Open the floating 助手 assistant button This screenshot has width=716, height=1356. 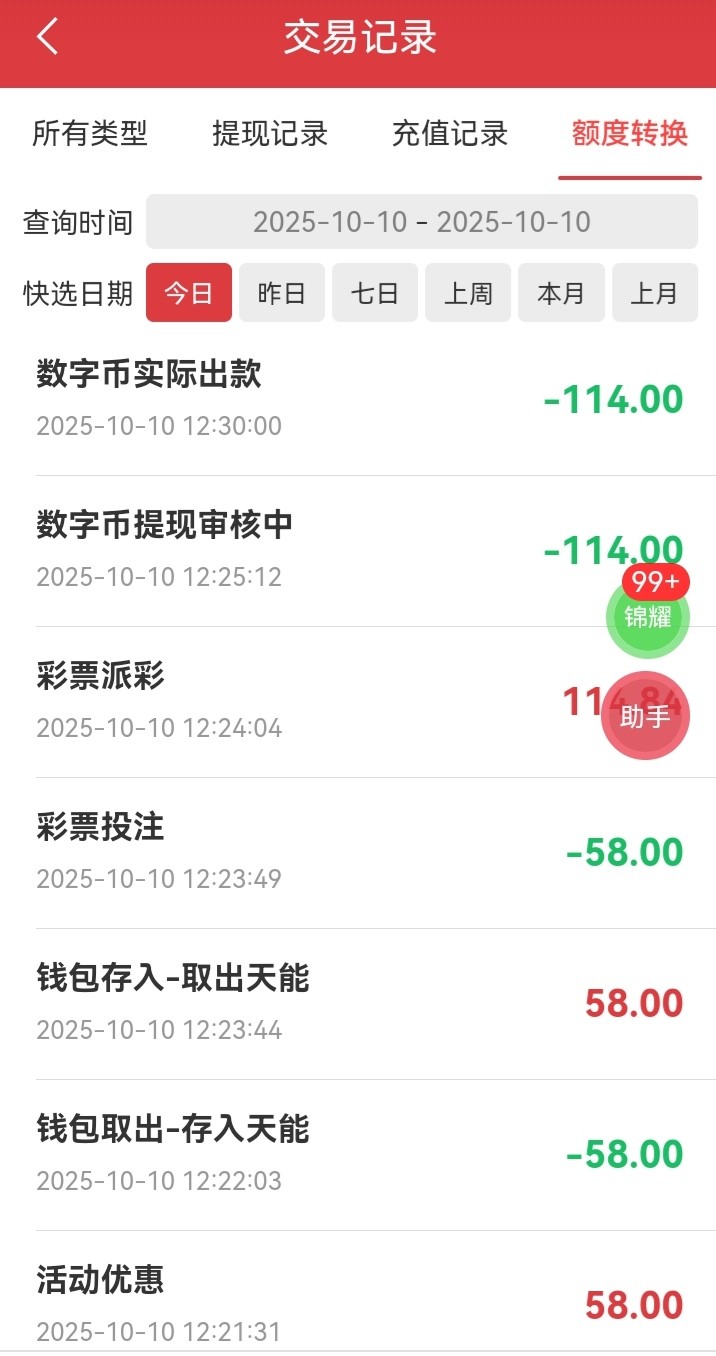click(645, 716)
